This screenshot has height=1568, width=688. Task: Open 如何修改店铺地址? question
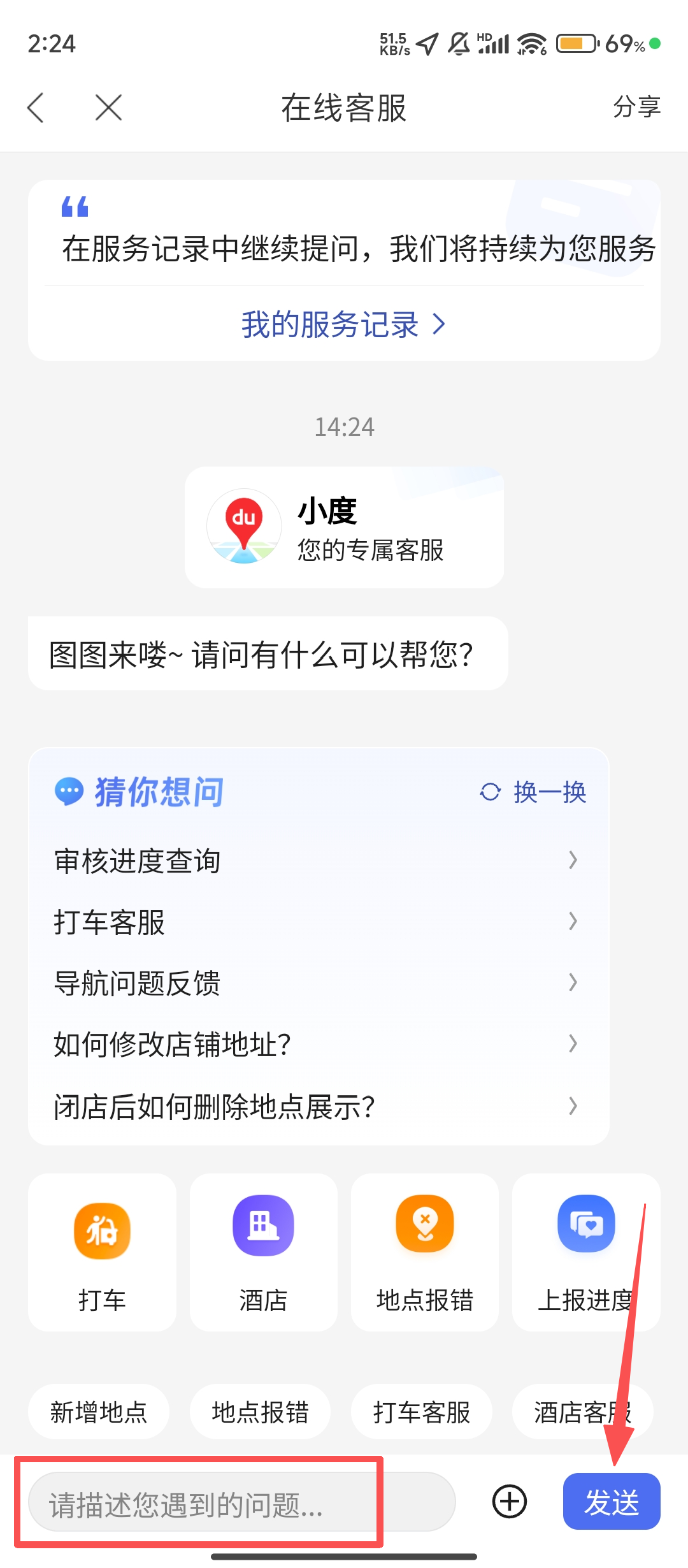pos(317,1044)
